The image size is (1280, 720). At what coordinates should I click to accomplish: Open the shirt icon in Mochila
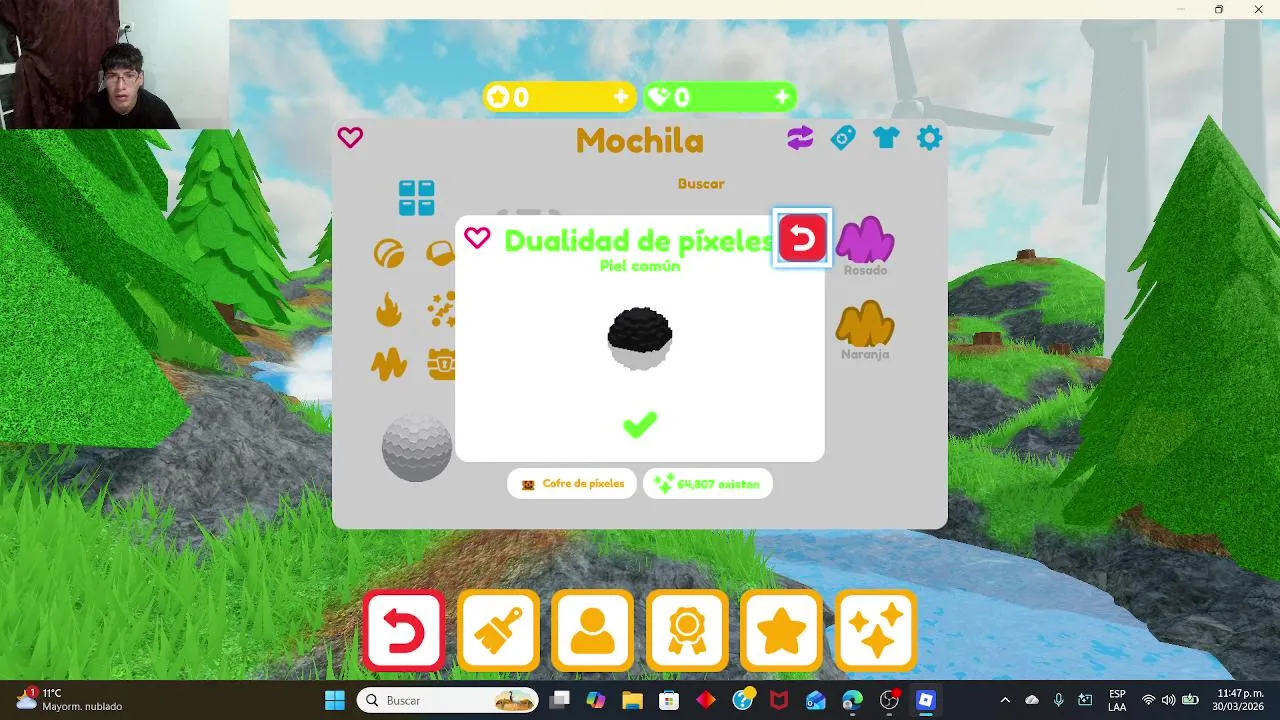coord(886,138)
